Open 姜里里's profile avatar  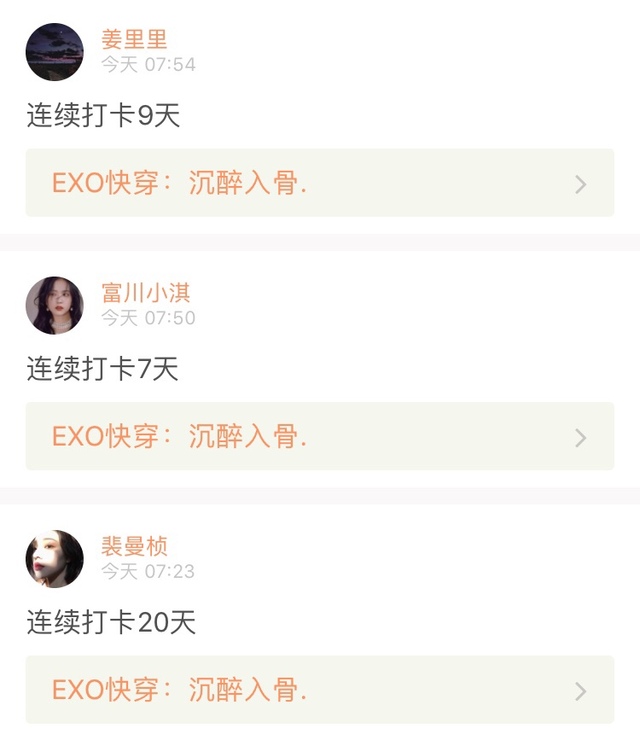pos(54,52)
